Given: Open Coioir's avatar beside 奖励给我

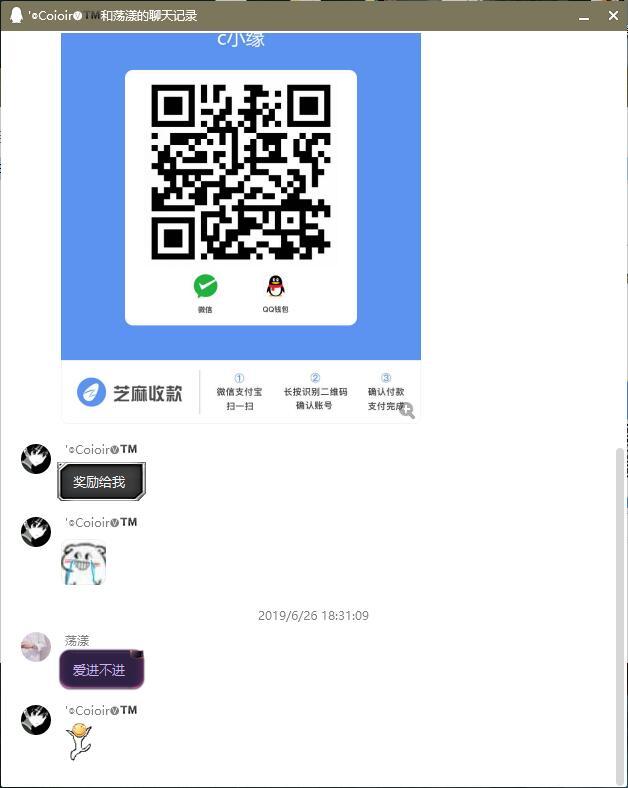Looking at the screenshot, I should pos(36,459).
